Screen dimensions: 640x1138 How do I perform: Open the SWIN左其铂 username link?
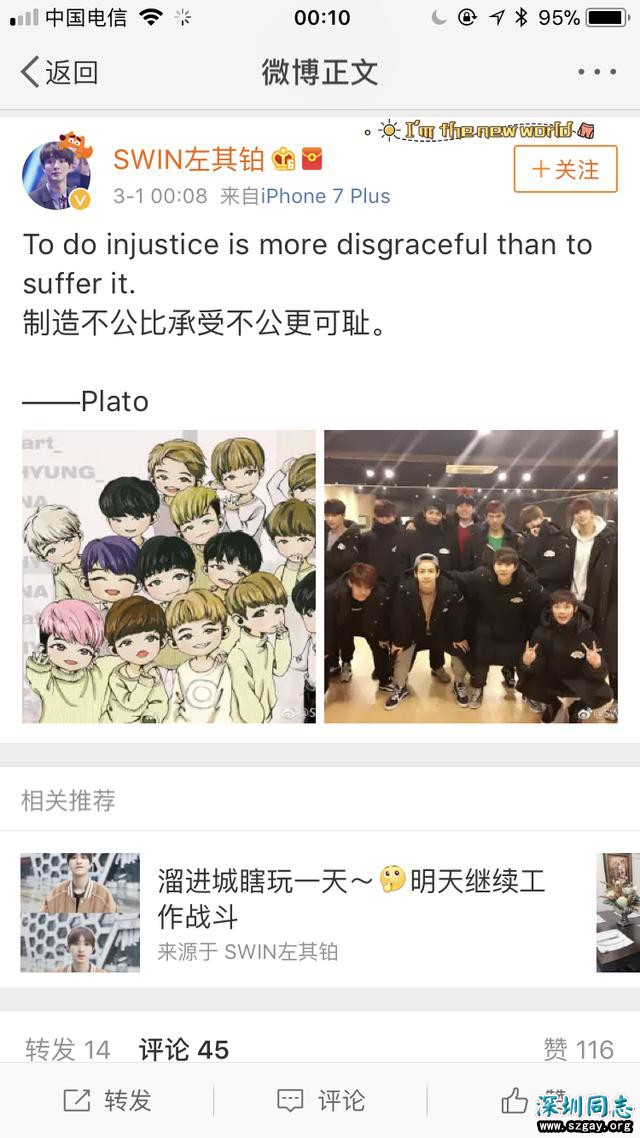(188, 160)
